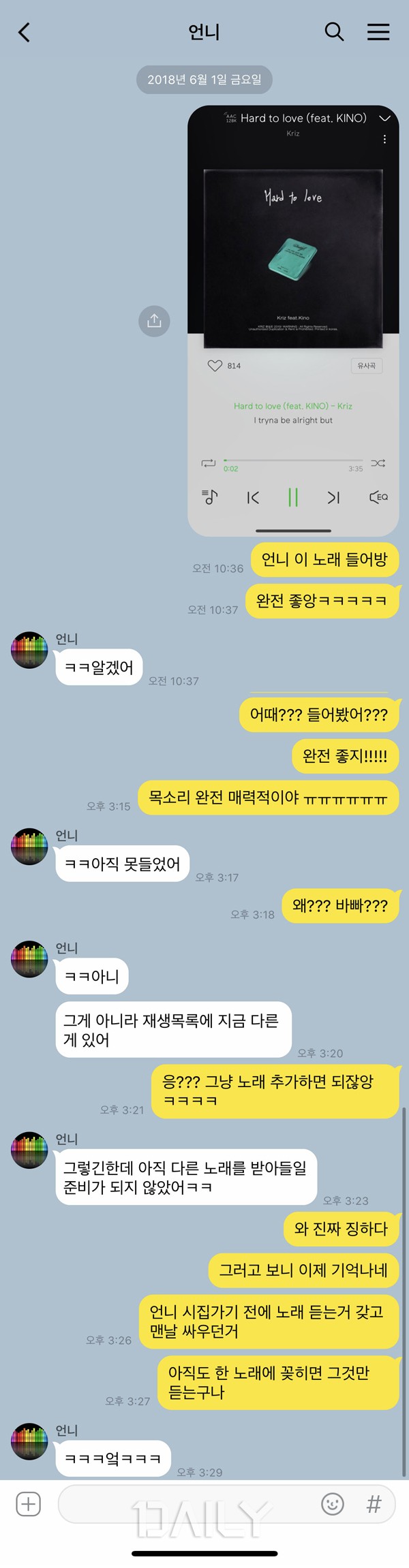
Task: View 언니's profile beside the ㅋㅋ알겠어 message
Action: (29, 650)
